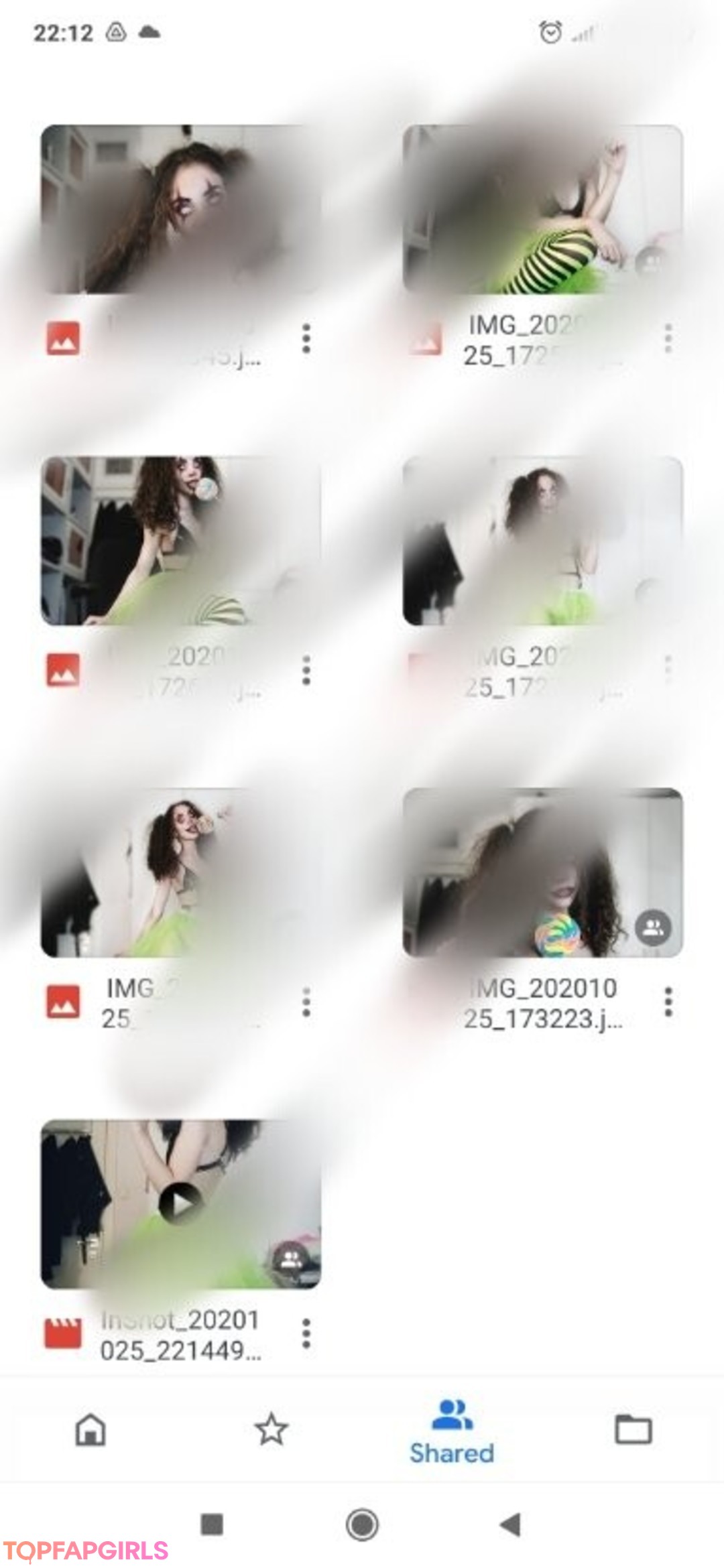Go to the phone's home screen
This screenshot has width=724, height=1568.
coord(362,1524)
